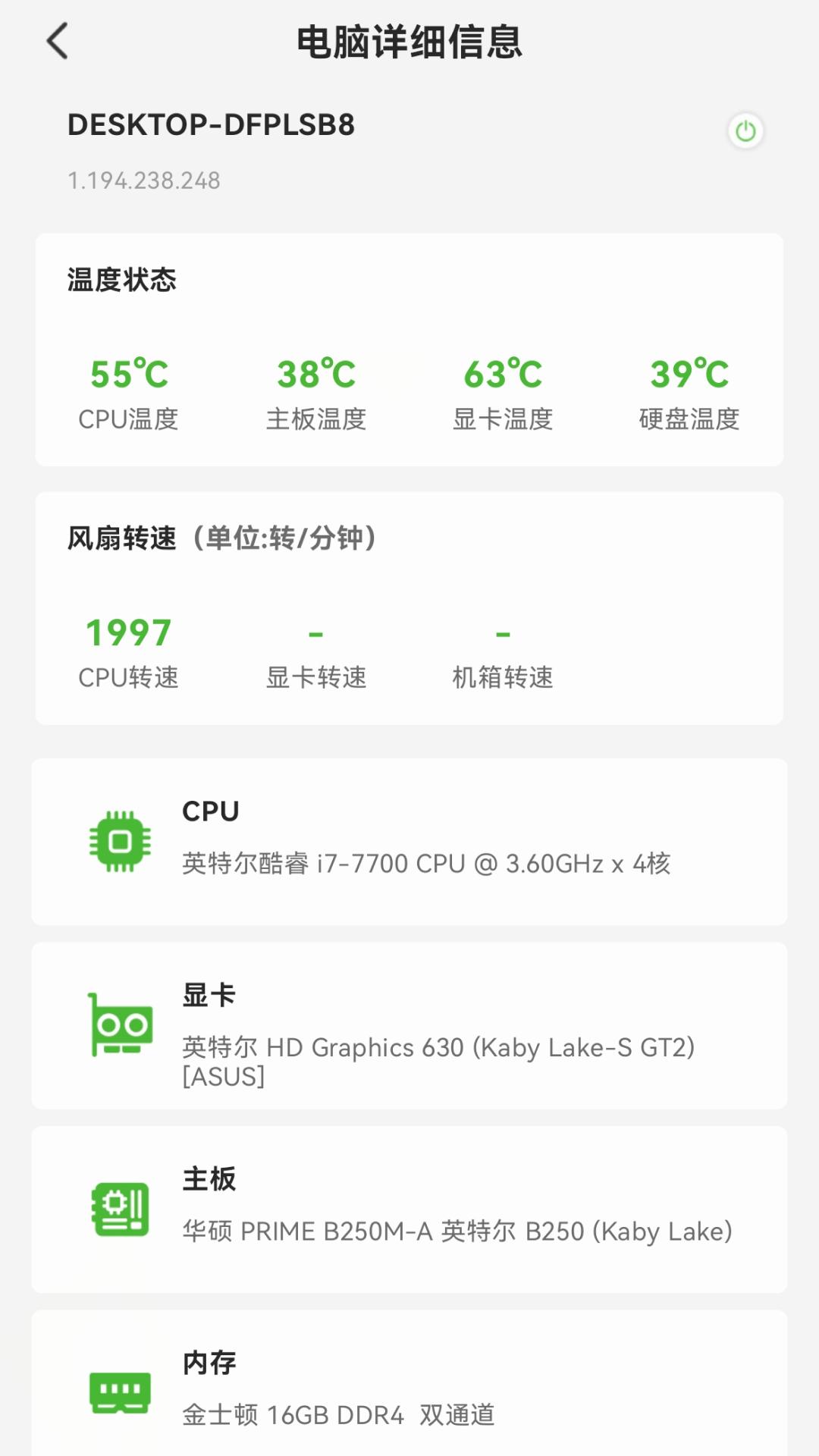Open the 电脑详细信息 title bar
The height and width of the screenshot is (1456, 819).
409,43
